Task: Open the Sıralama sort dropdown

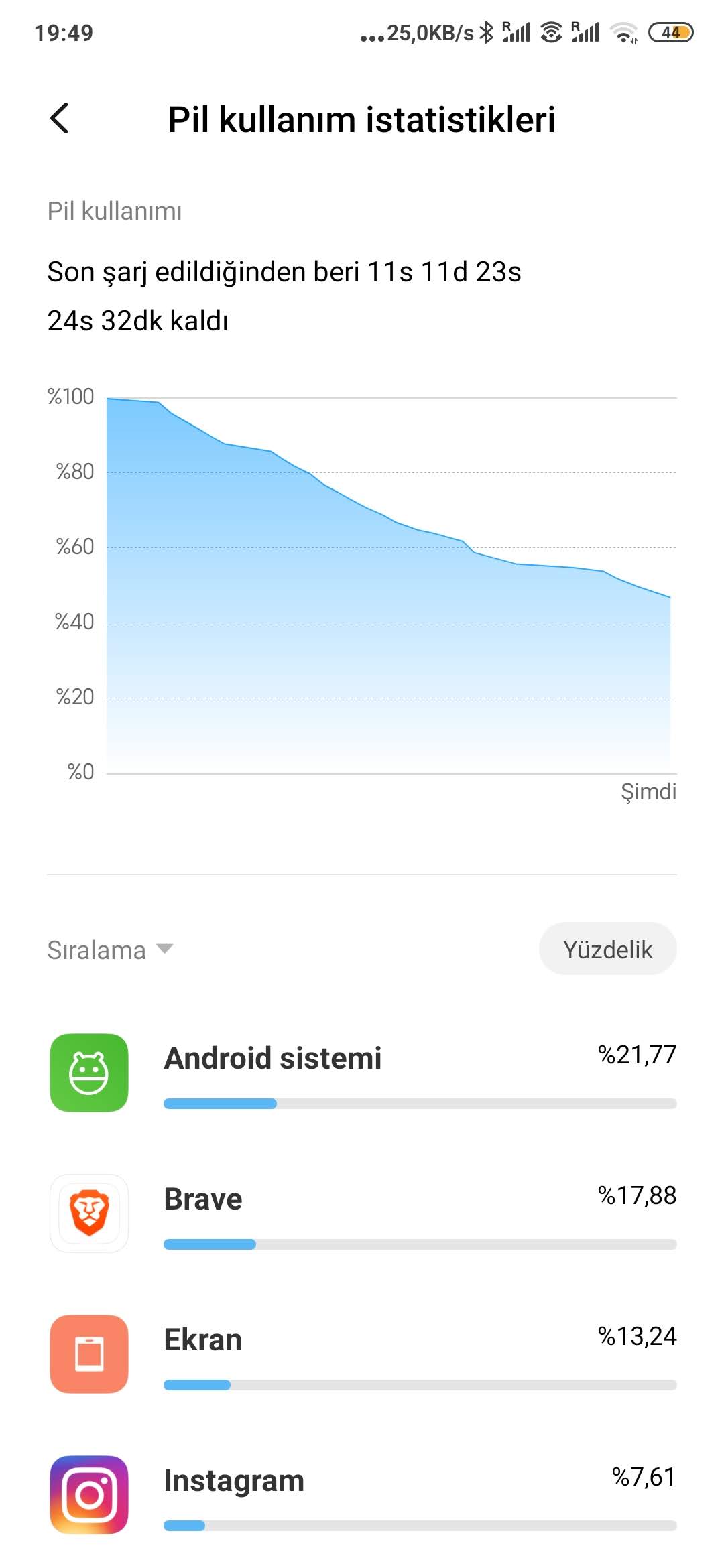Action: [x=111, y=950]
